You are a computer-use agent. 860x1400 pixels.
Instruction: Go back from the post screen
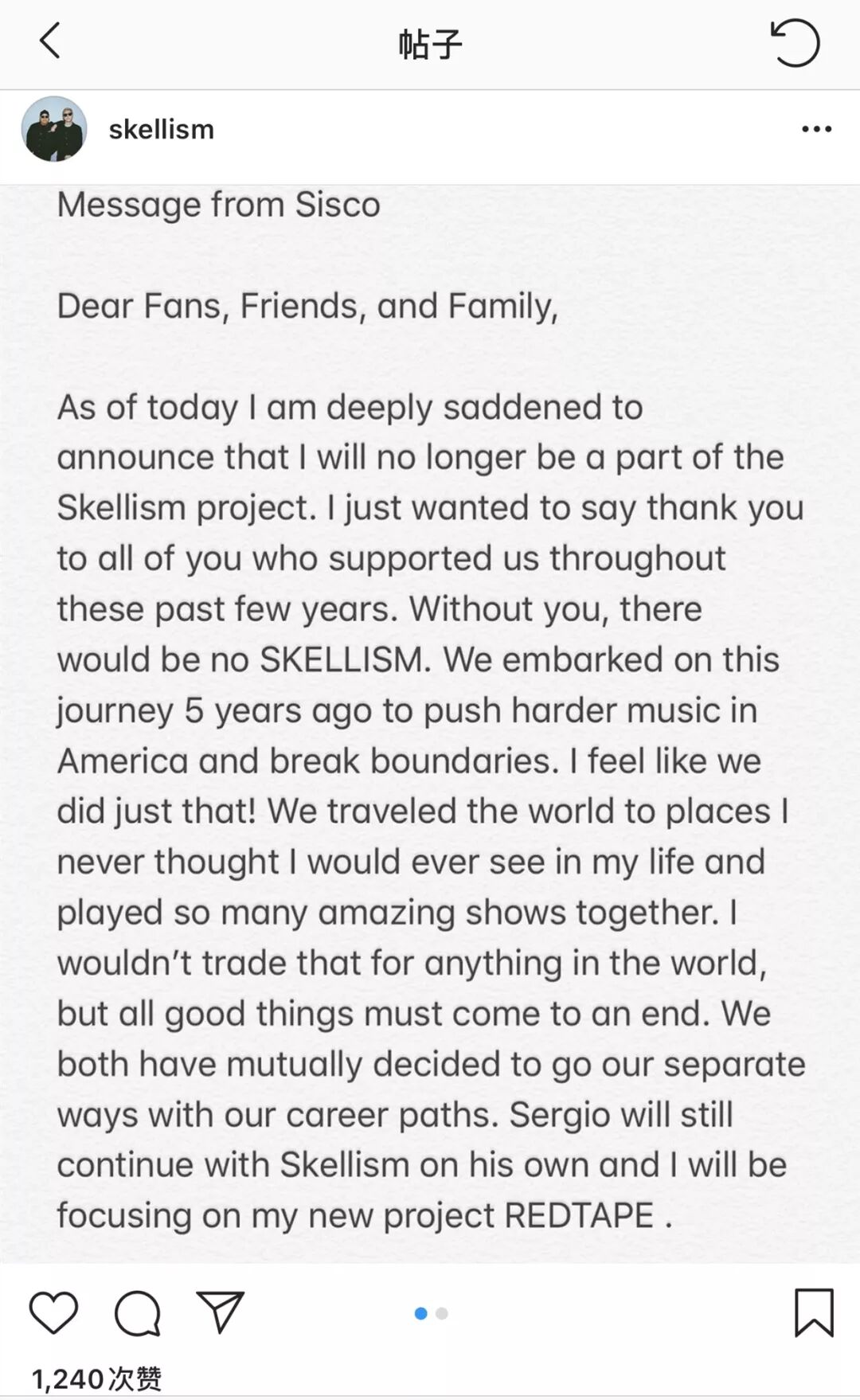[49, 41]
